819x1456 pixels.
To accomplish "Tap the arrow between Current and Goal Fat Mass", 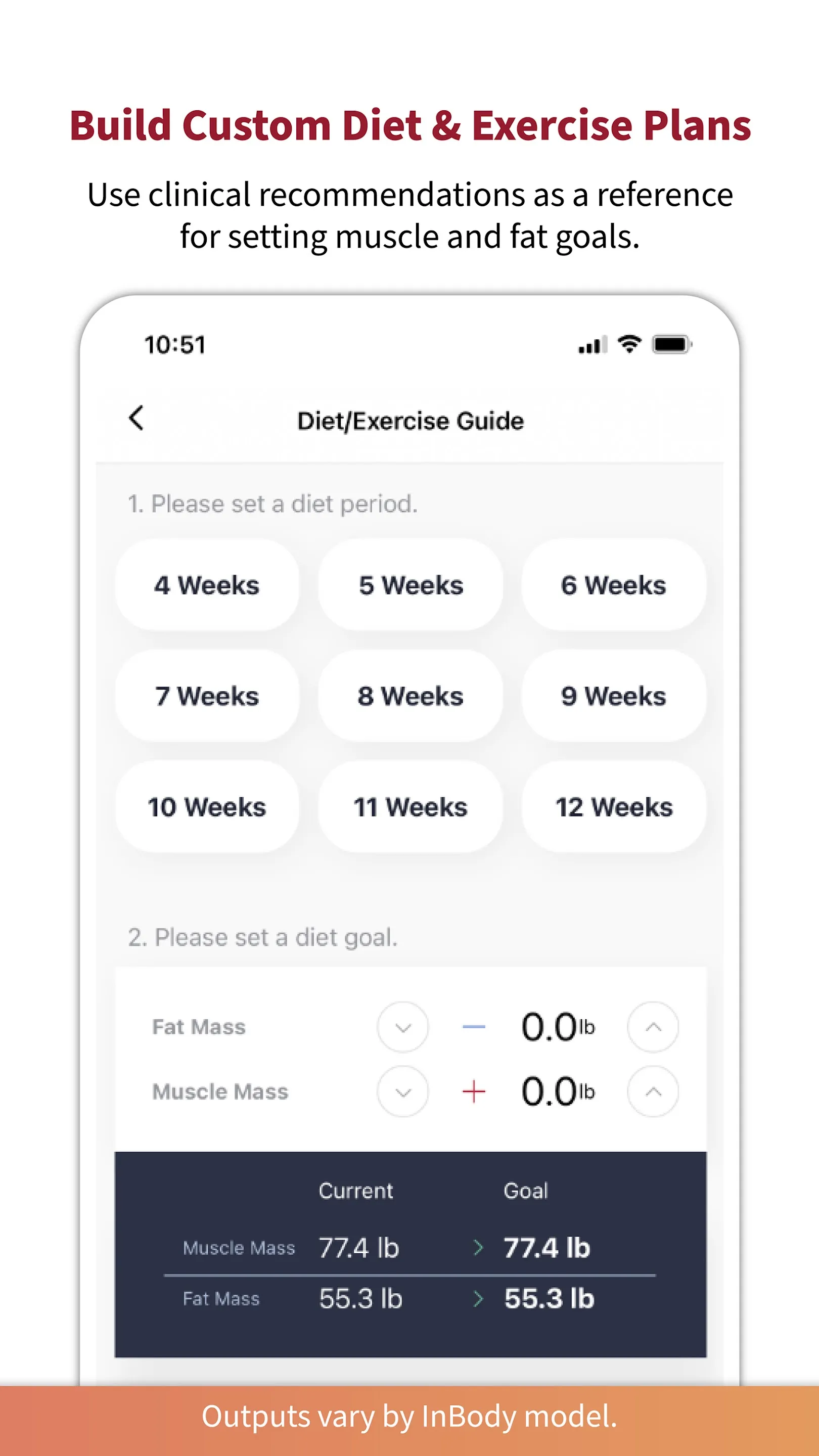I will [x=479, y=1299].
